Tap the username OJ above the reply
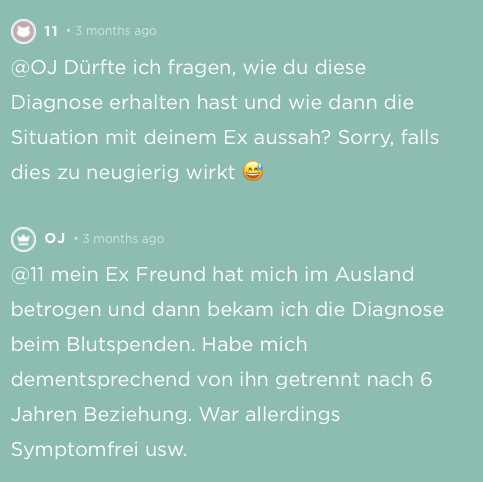This screenshot has width=483, height=482. tap(55, 239)
